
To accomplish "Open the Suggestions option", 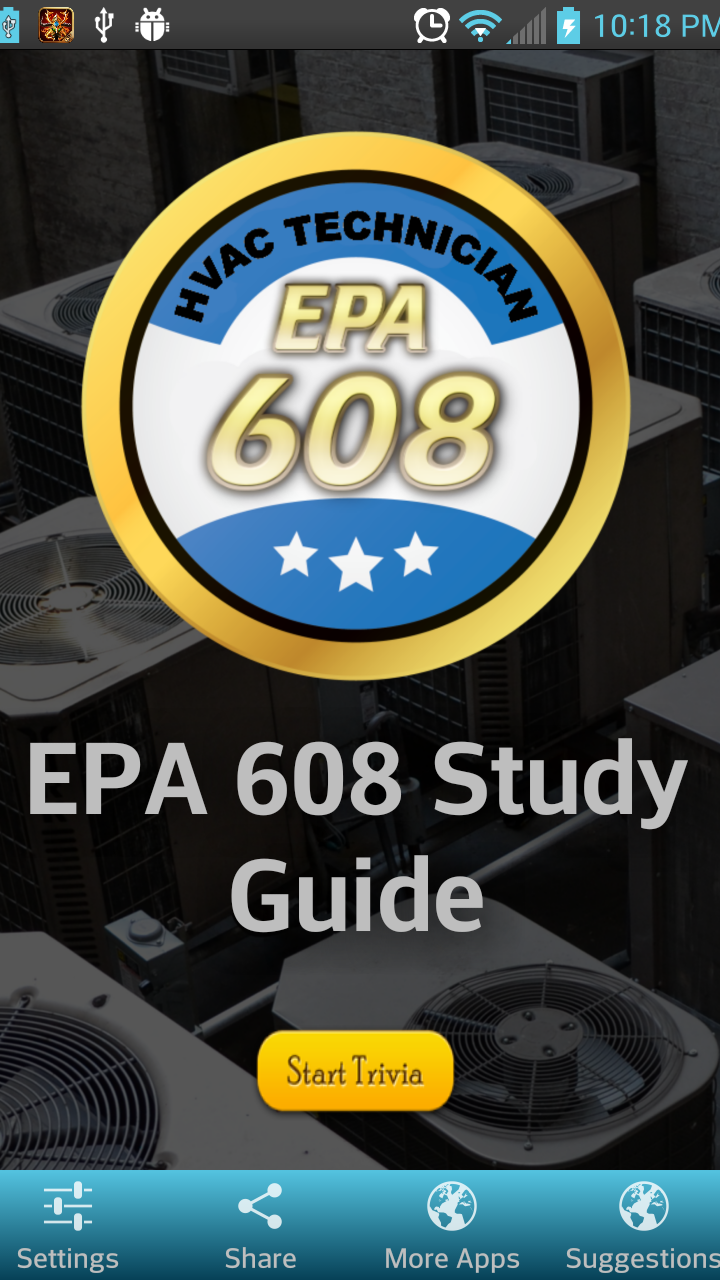I will coord(643,1225).
